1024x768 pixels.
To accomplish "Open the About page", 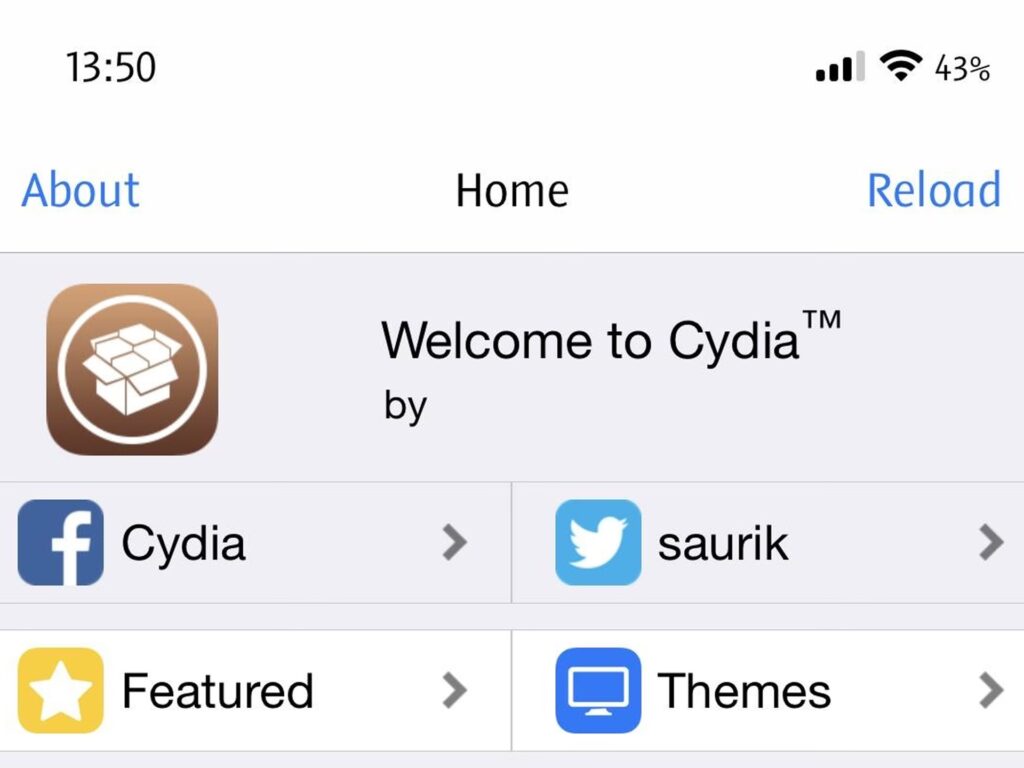I will coord(81,190).
